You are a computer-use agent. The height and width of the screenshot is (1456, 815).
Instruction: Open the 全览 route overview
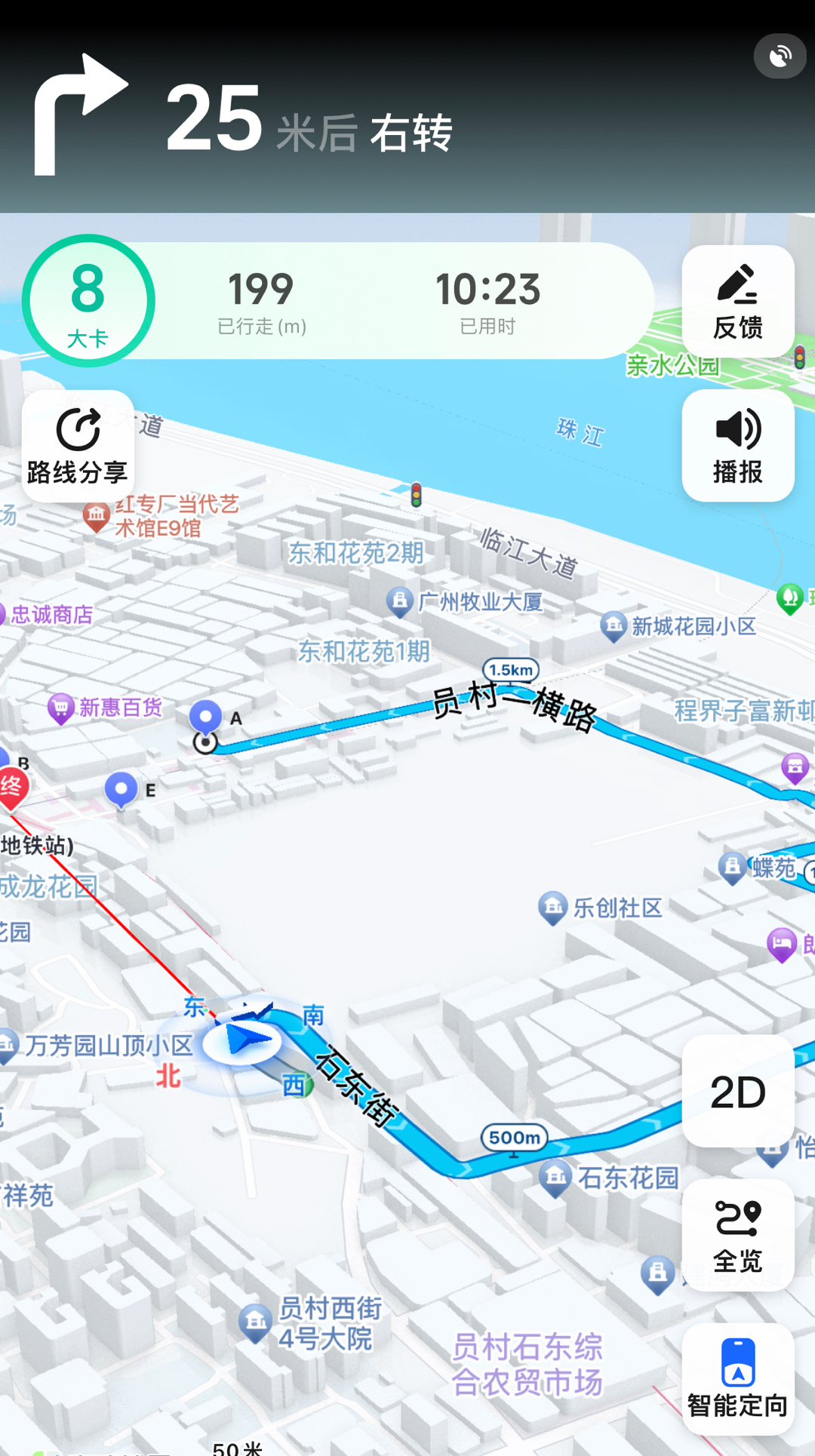coord(737,1235)
